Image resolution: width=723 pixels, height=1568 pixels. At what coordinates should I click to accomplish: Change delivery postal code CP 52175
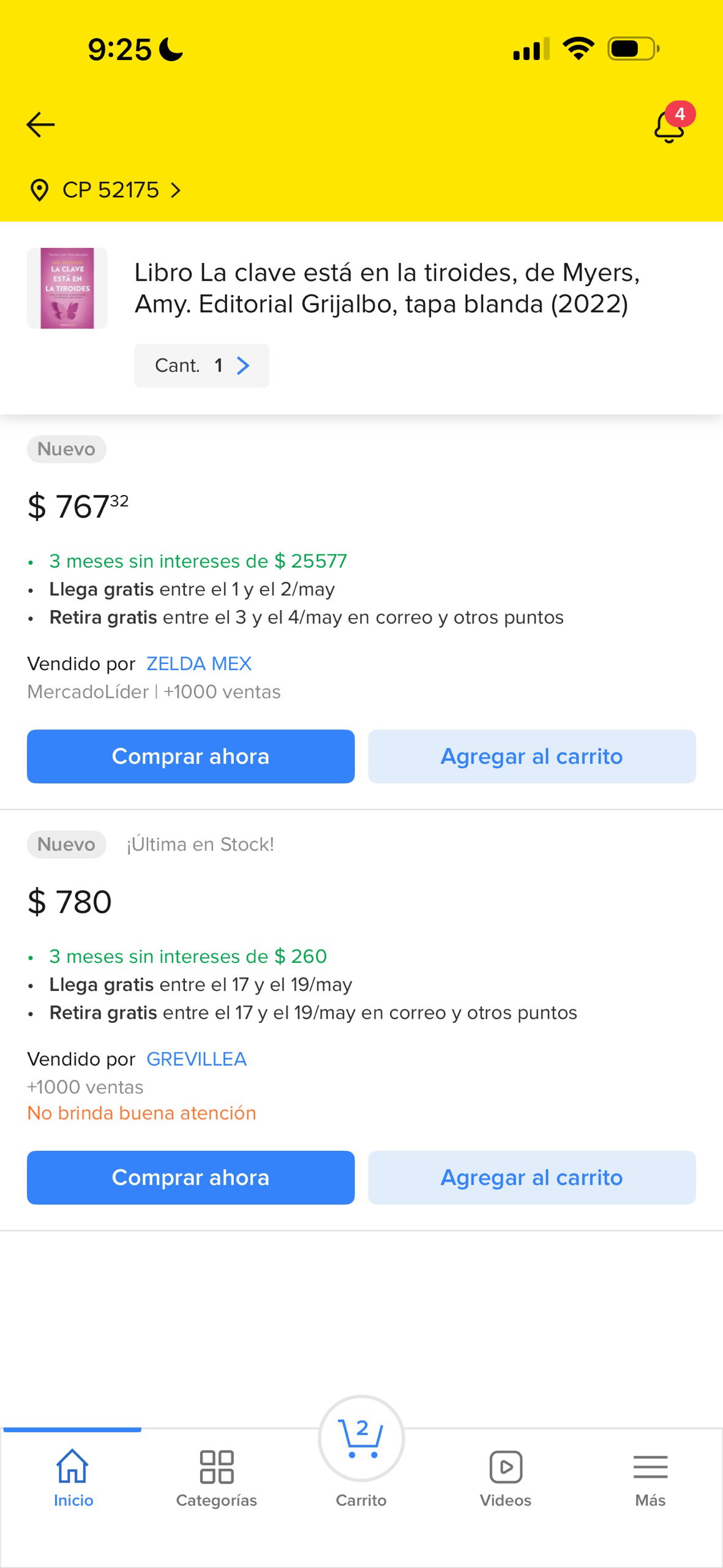[x=107, y=190]
